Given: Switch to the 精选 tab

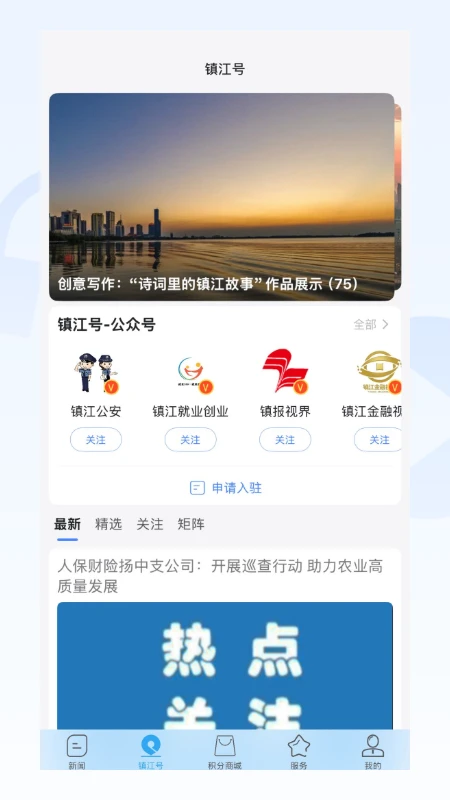Looking at the screenshot, I should pos(109,524).
